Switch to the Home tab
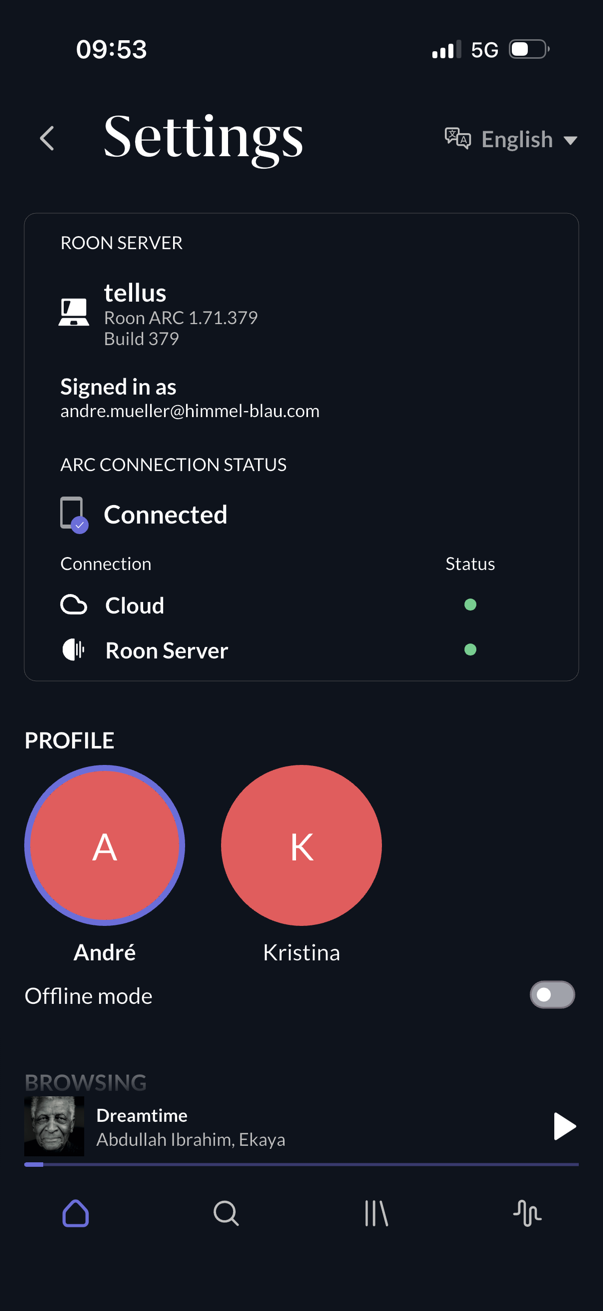Screen dimensions: 603x1311 pyautogui.click(x=76, y=1213)
